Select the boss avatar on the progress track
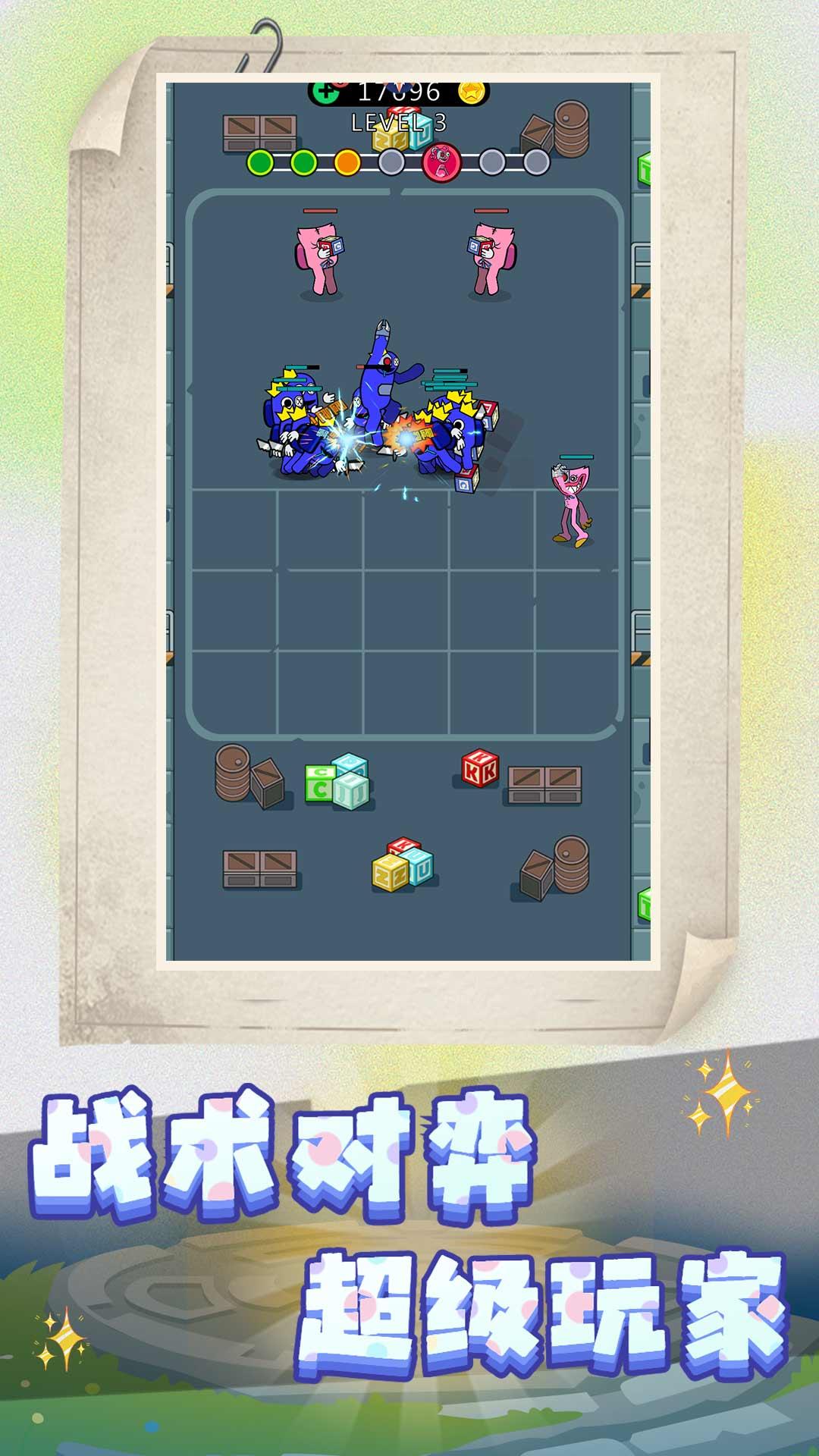Viewport: 819px width, 1456px height. click(x=440, y=162)
